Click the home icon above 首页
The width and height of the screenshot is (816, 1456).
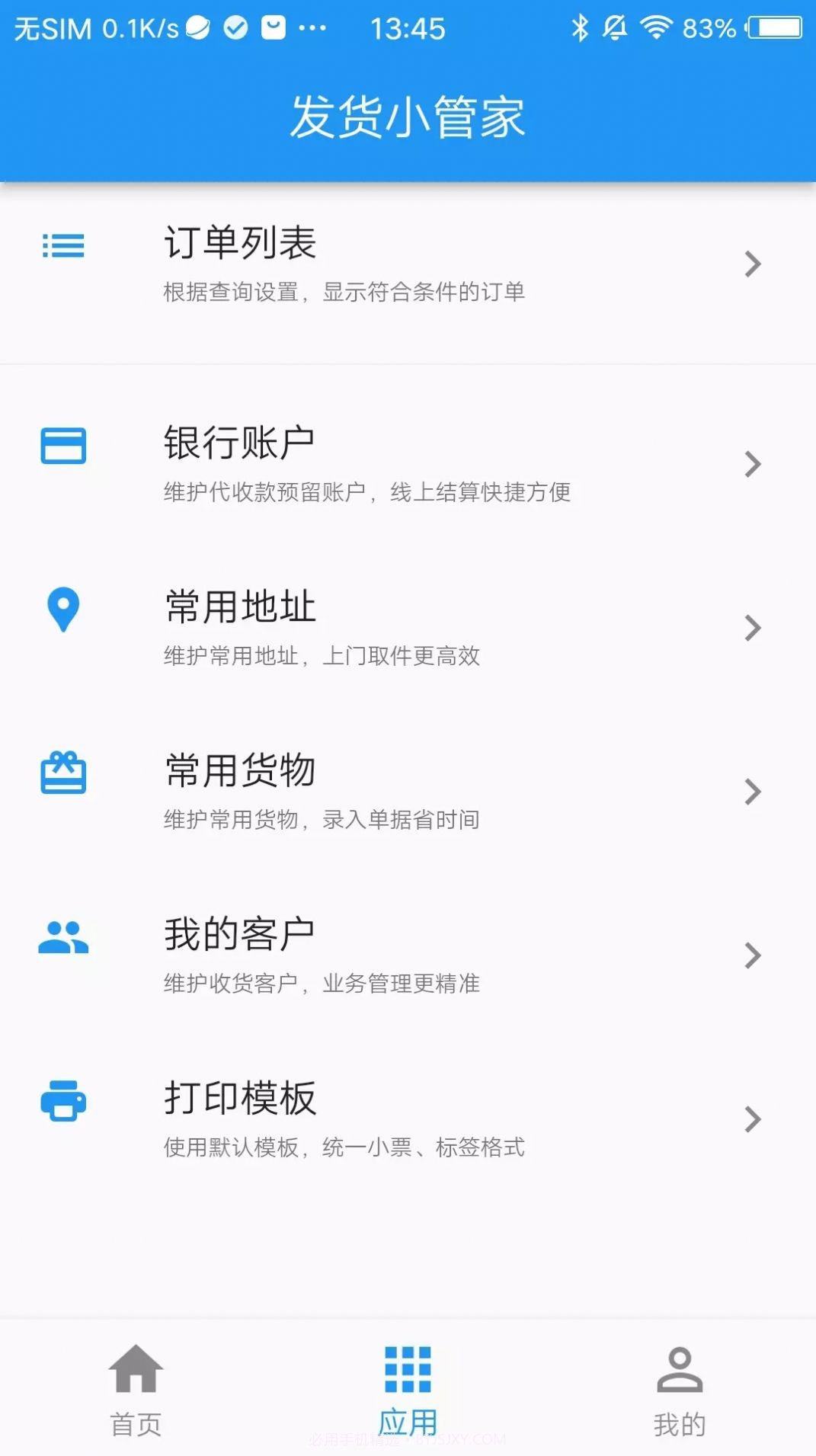137,1371
